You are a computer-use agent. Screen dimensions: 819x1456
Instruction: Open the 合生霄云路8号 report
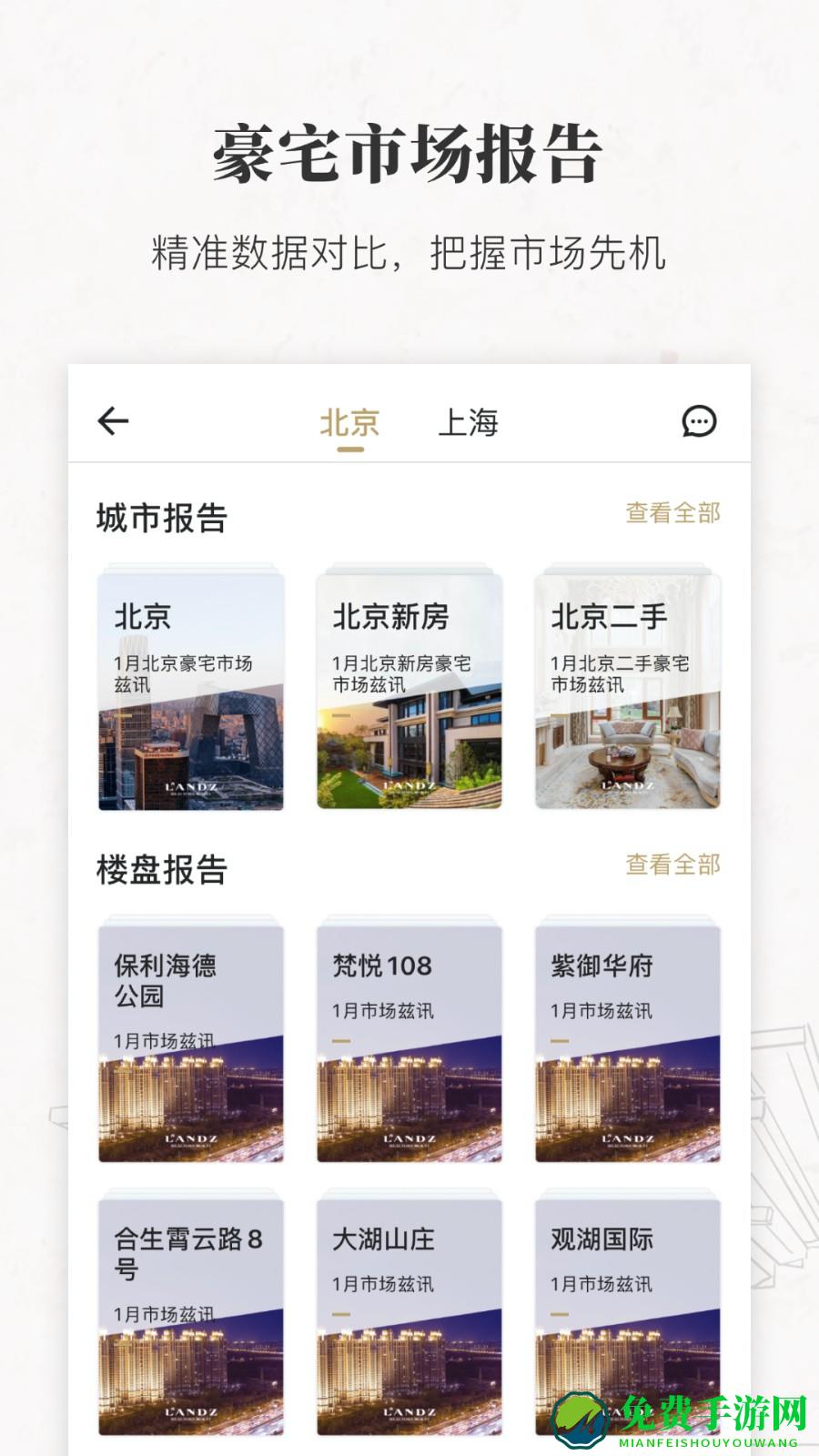[x=188, y=1310]
